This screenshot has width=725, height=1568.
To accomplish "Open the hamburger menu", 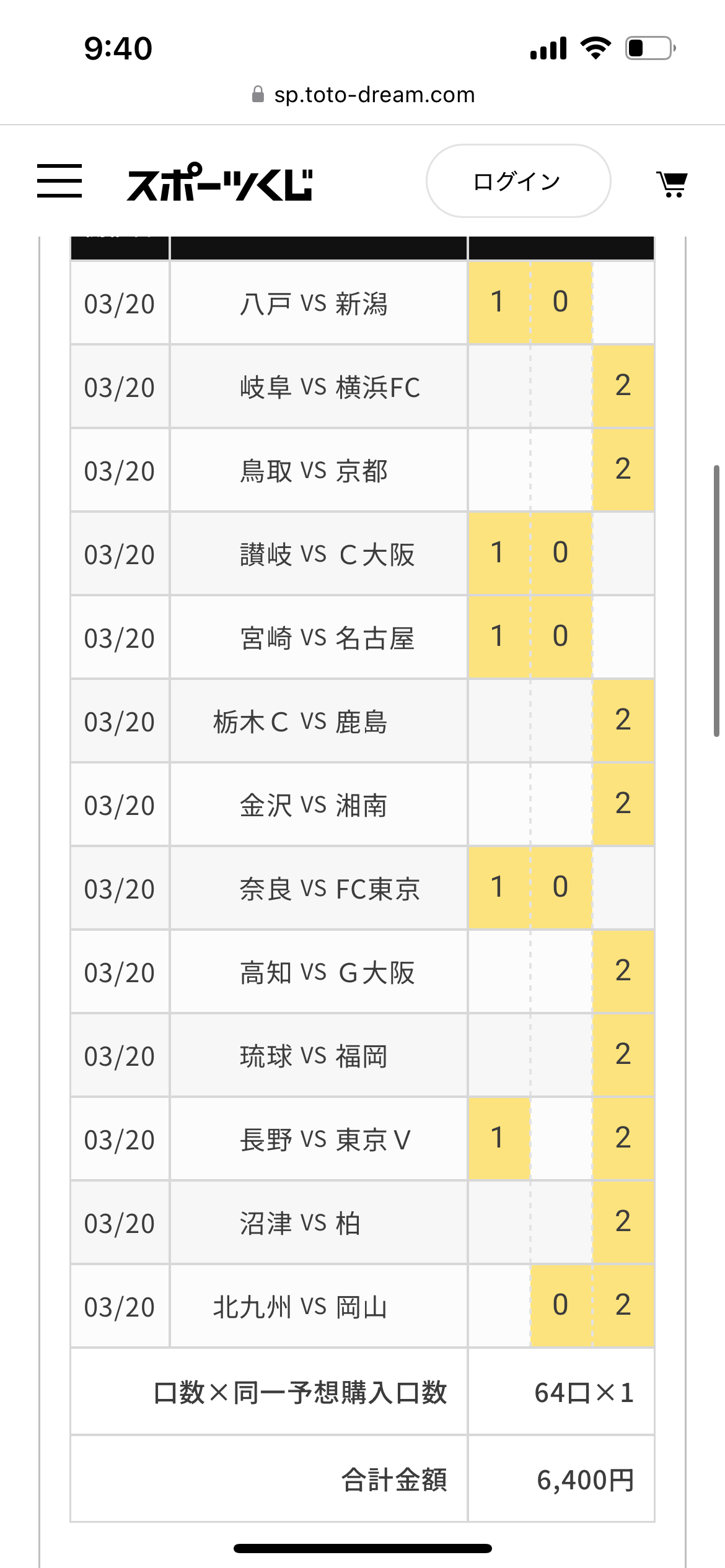I will [x=59, y=181].
